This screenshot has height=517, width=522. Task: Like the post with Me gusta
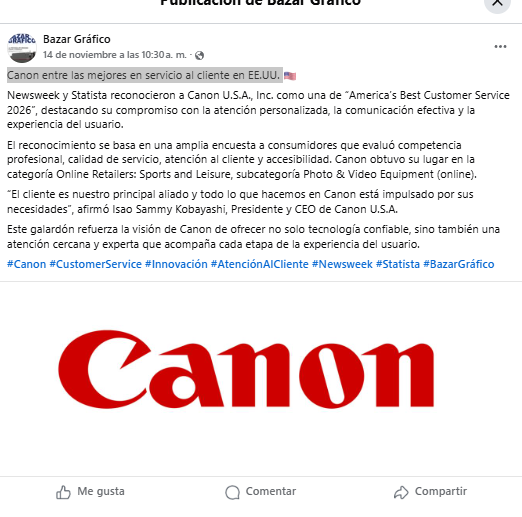pyautogui.click(x=90, y=492)
